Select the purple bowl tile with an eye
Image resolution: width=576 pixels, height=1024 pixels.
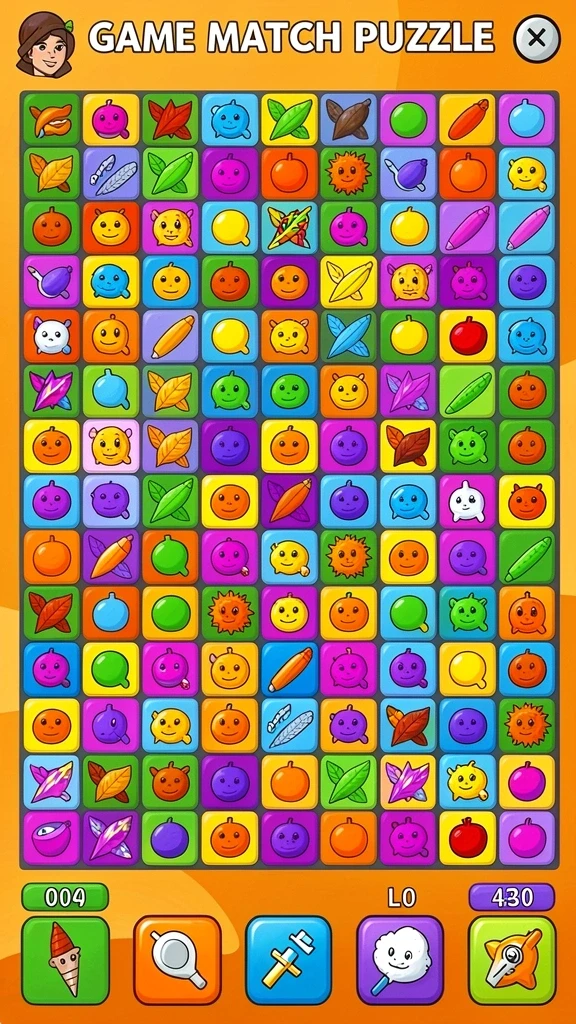[x=52, y=837]
